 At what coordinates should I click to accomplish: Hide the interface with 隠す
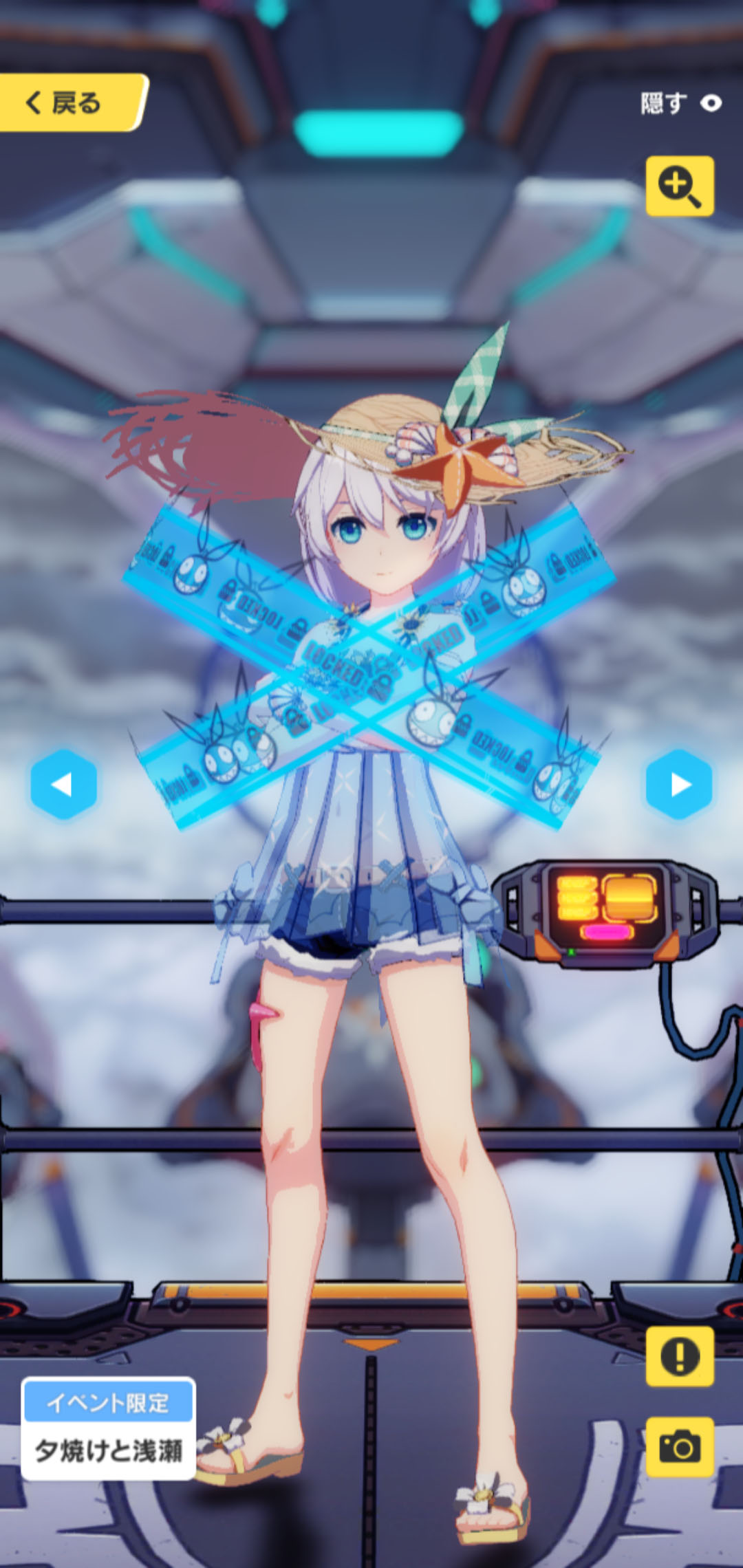(x=680, y=103)
